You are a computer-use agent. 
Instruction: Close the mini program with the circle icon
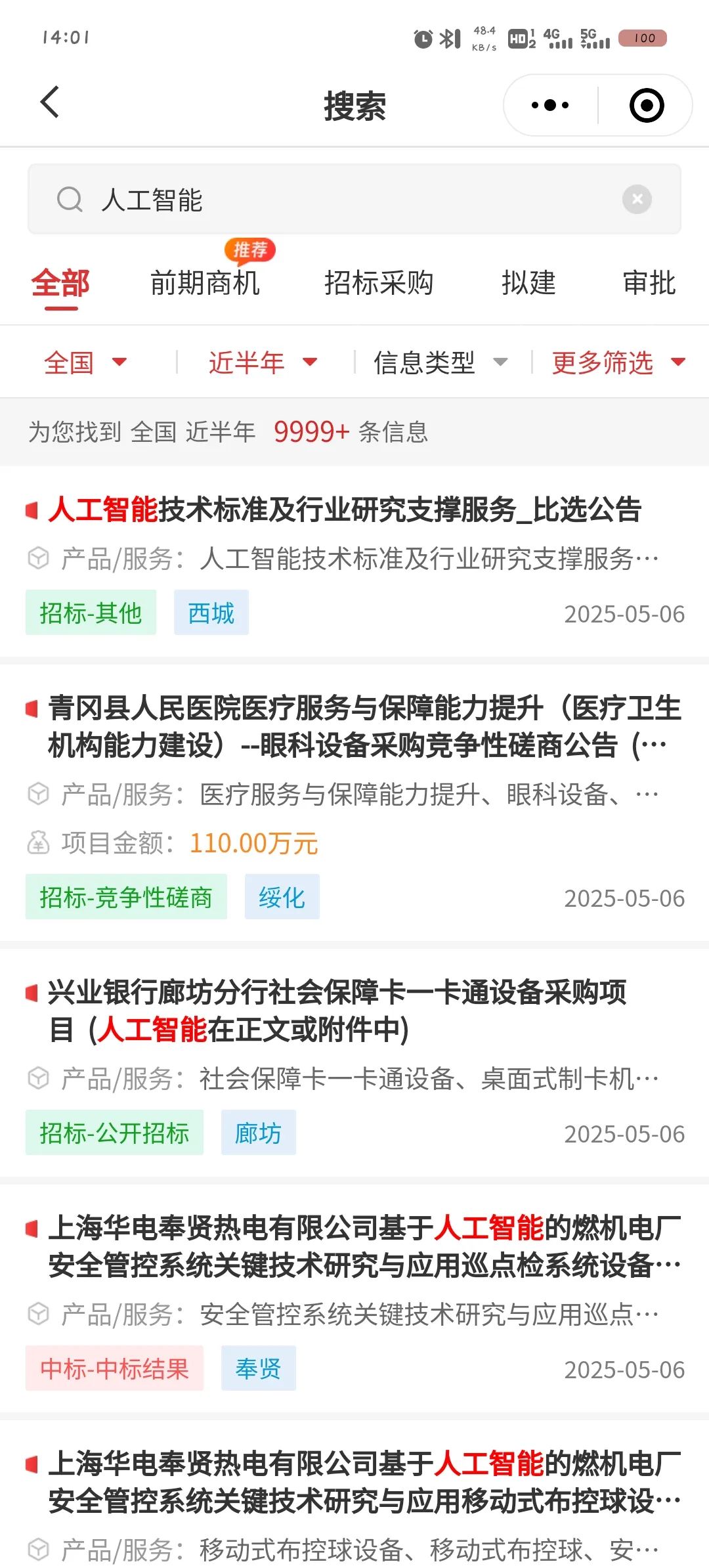click(x=647, y=105)
